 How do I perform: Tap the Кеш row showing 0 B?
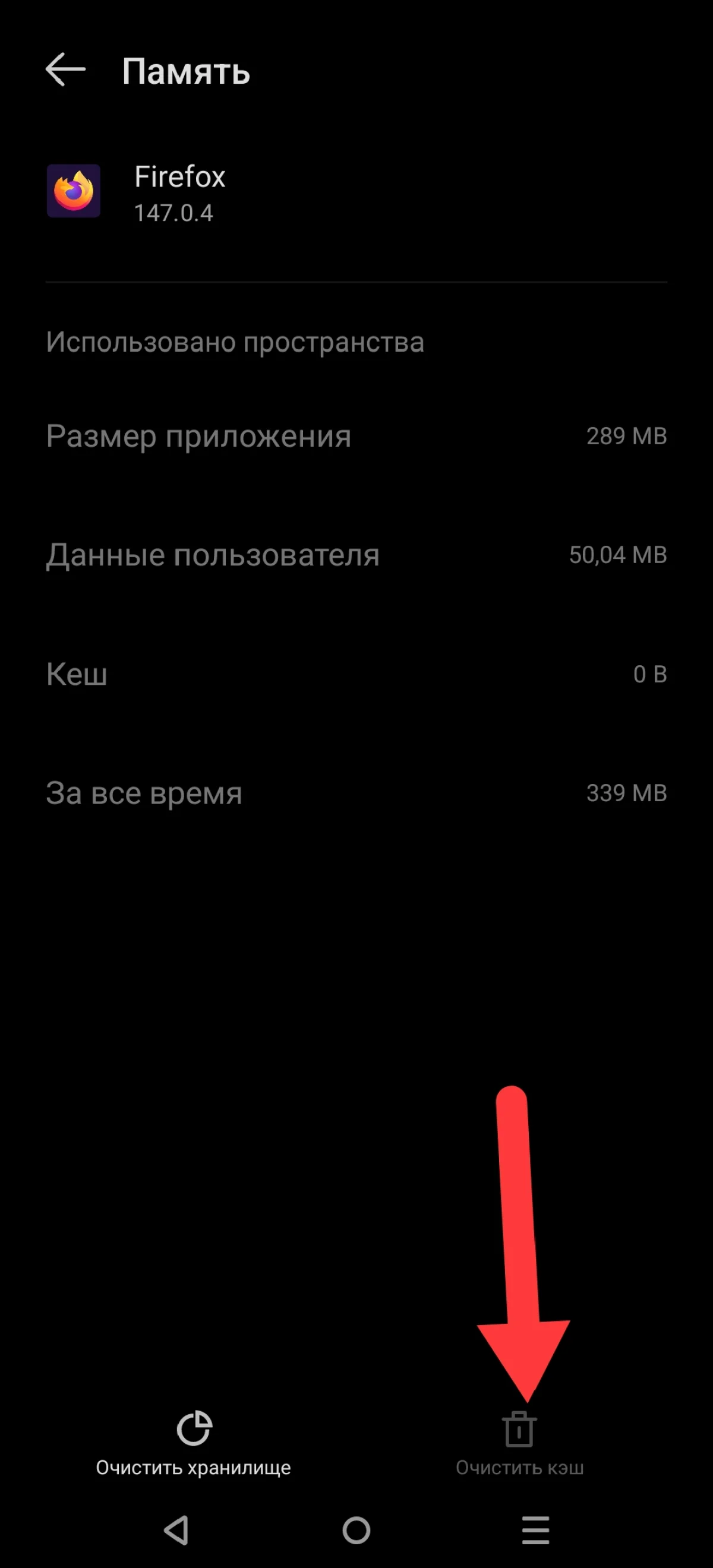click(x=77, y=674)
